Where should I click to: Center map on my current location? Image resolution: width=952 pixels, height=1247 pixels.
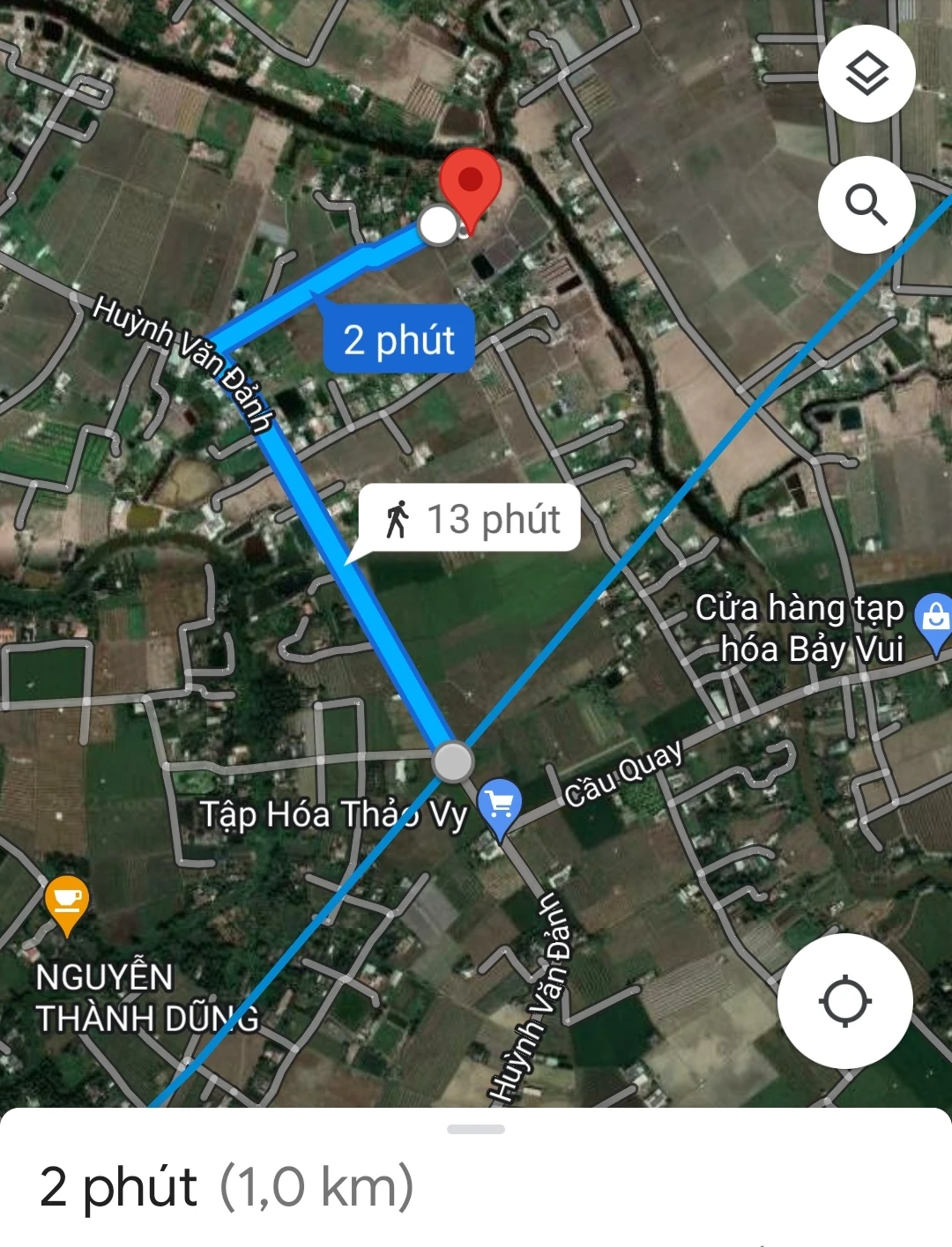click(x=844, y=1001)
